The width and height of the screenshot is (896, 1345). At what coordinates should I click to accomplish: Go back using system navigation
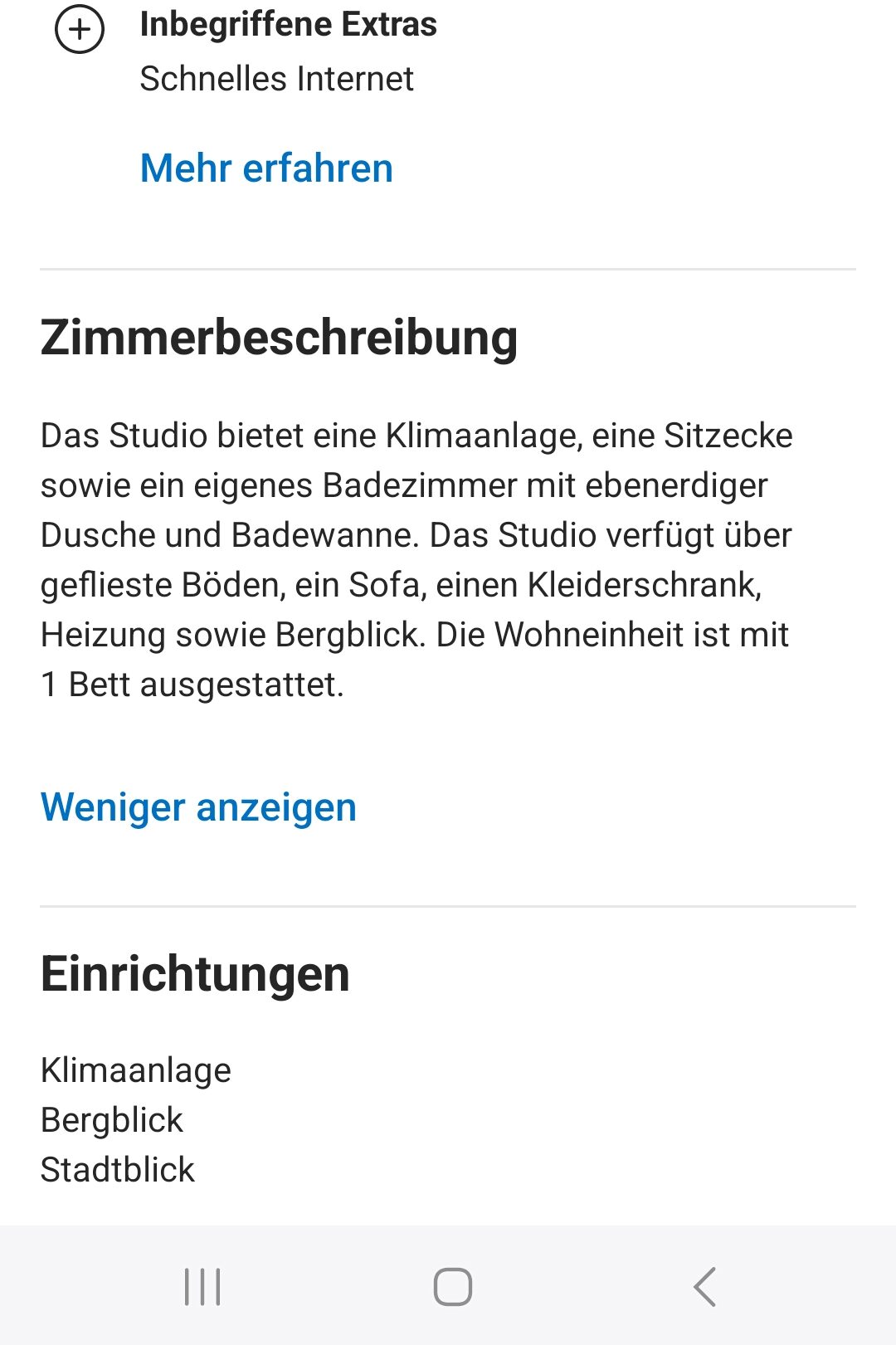coord(704,1287)
